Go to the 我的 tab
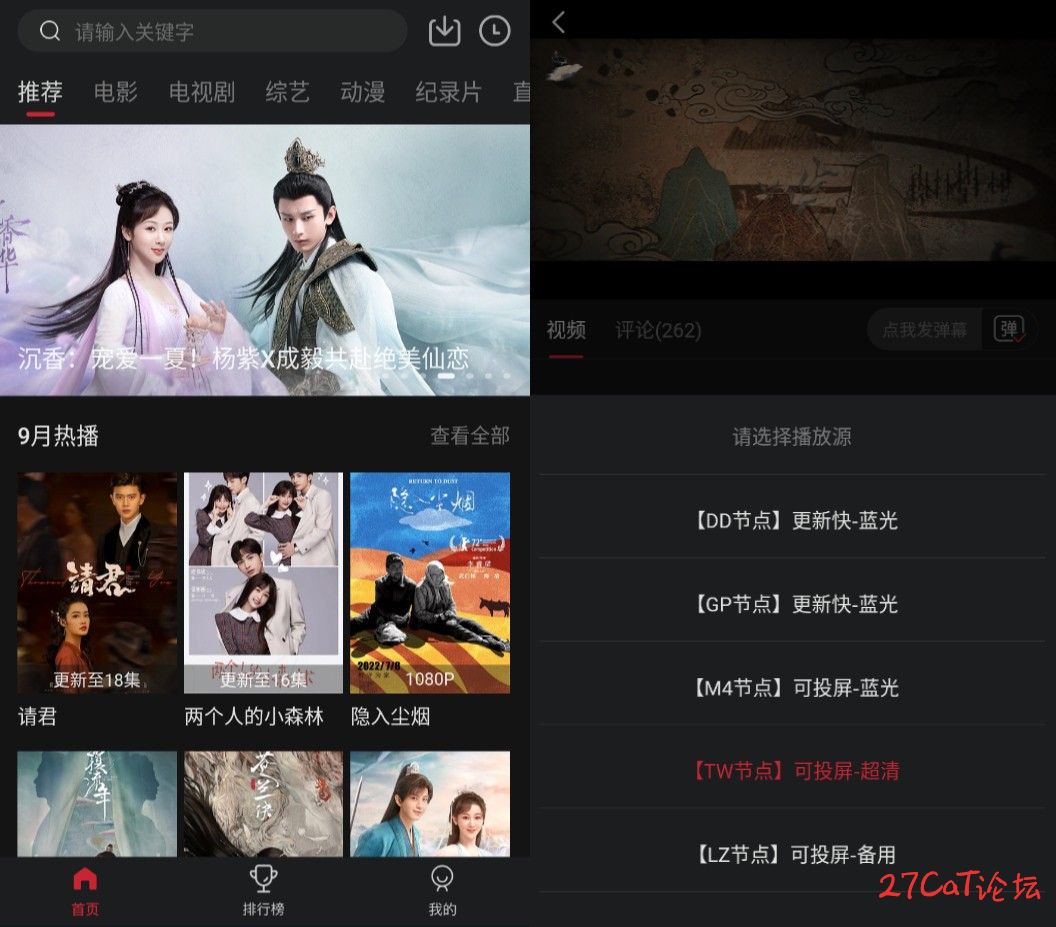Screen dimensions: 1056x927 [x=442, y=890]
